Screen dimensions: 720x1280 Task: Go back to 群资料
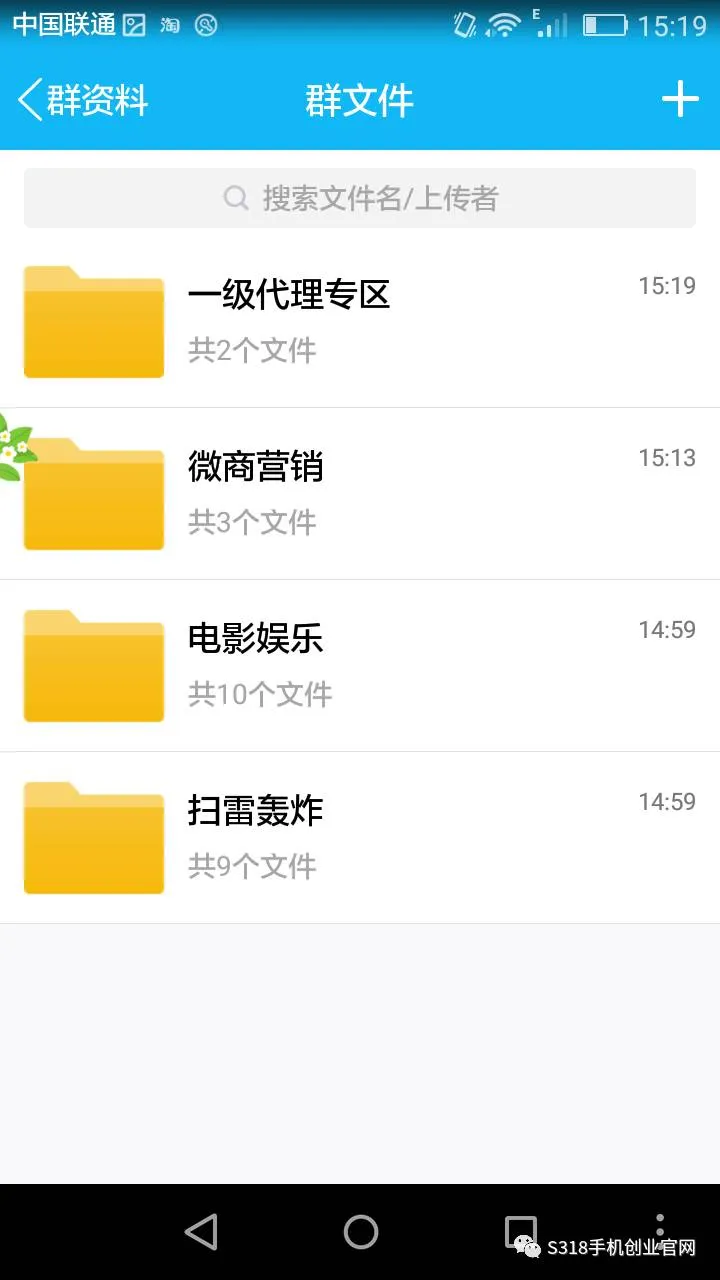[83, 100]
